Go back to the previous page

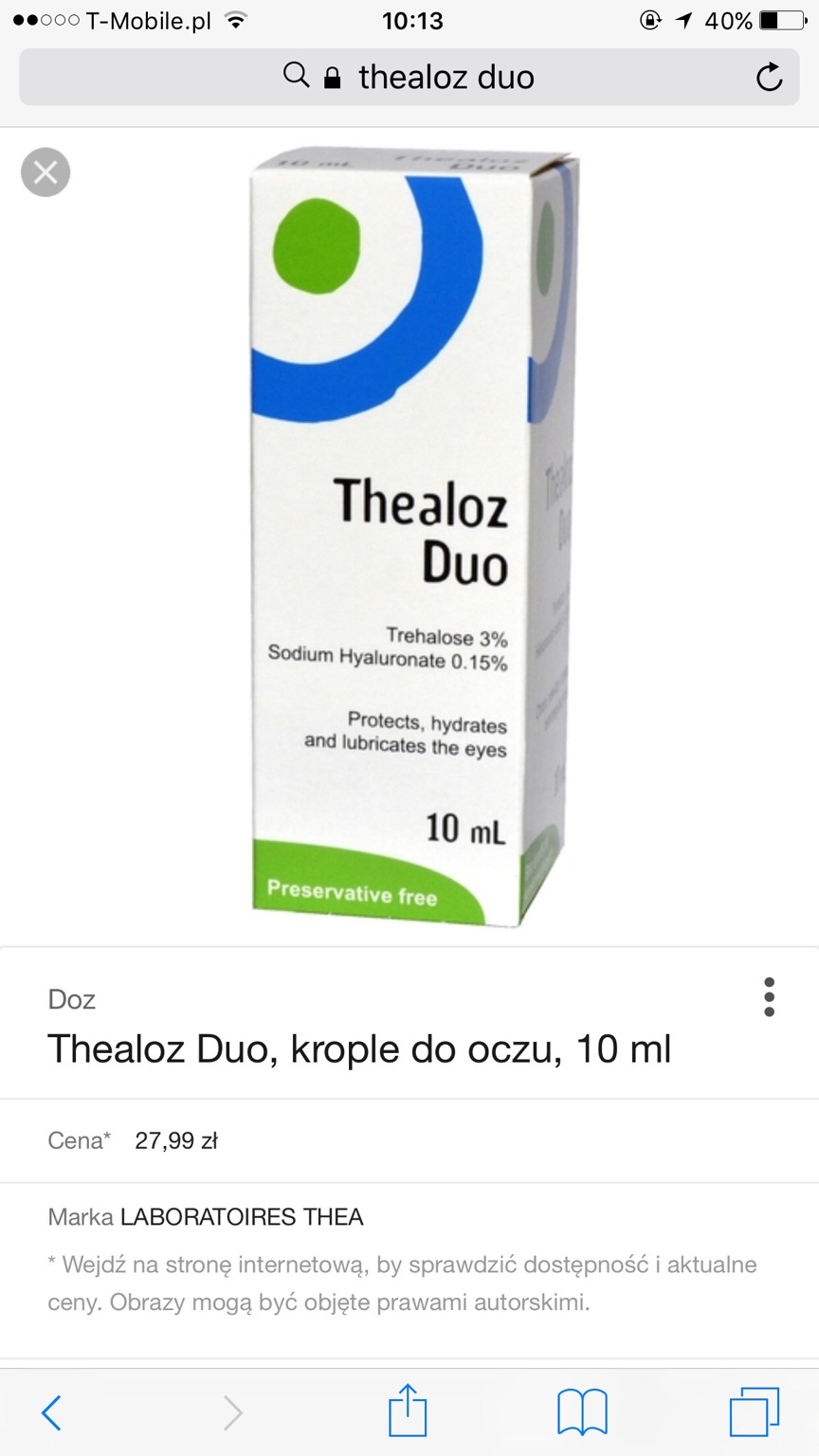click(51, 1412)
